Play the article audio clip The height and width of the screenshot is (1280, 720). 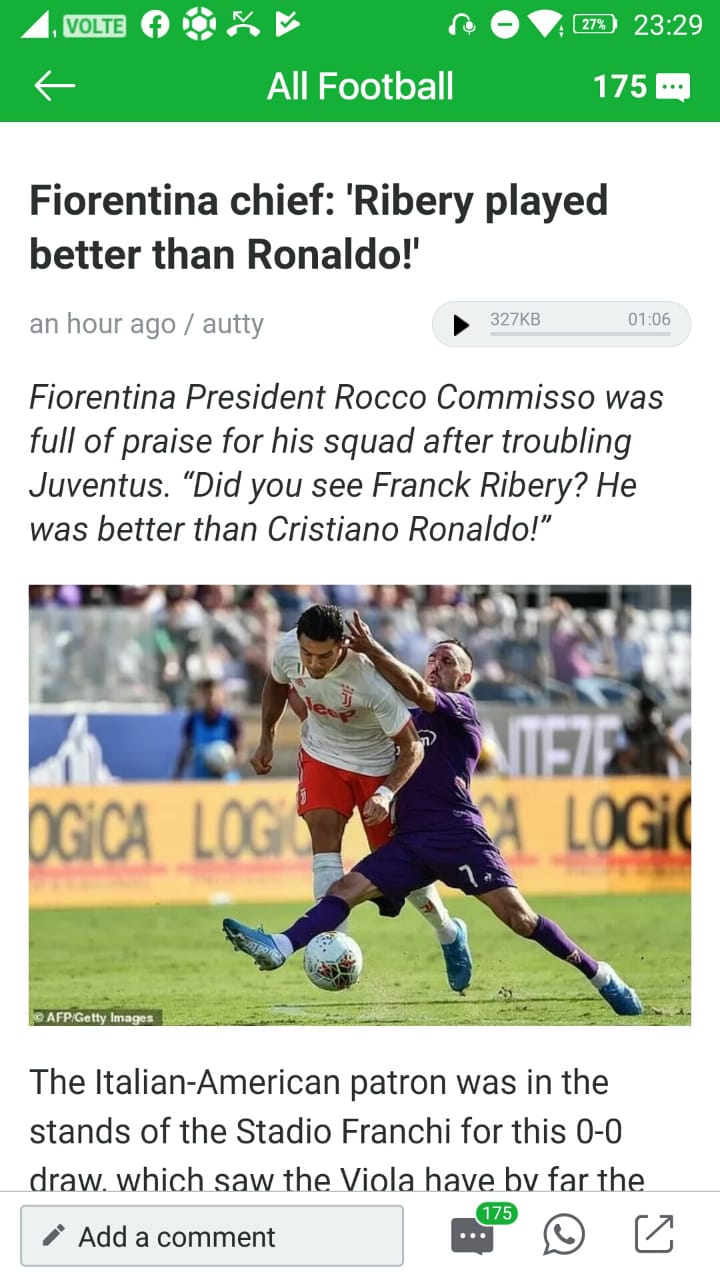461,325
